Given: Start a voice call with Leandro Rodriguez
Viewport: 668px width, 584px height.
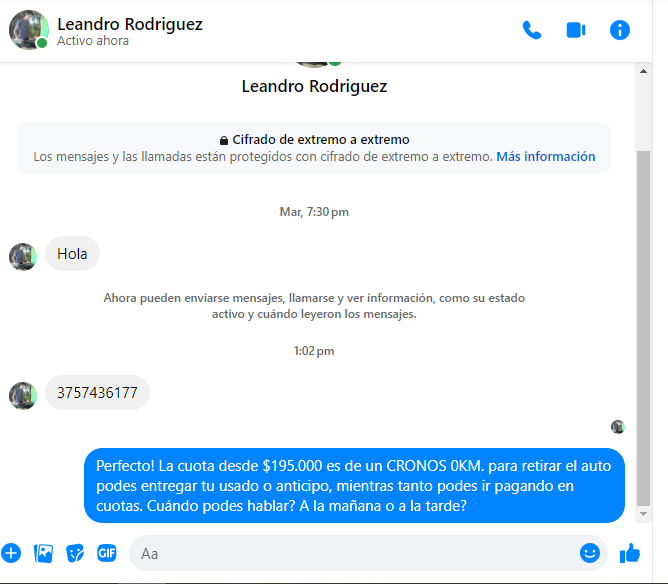Looking at the screenshot, I should click(x=531, y=30).
